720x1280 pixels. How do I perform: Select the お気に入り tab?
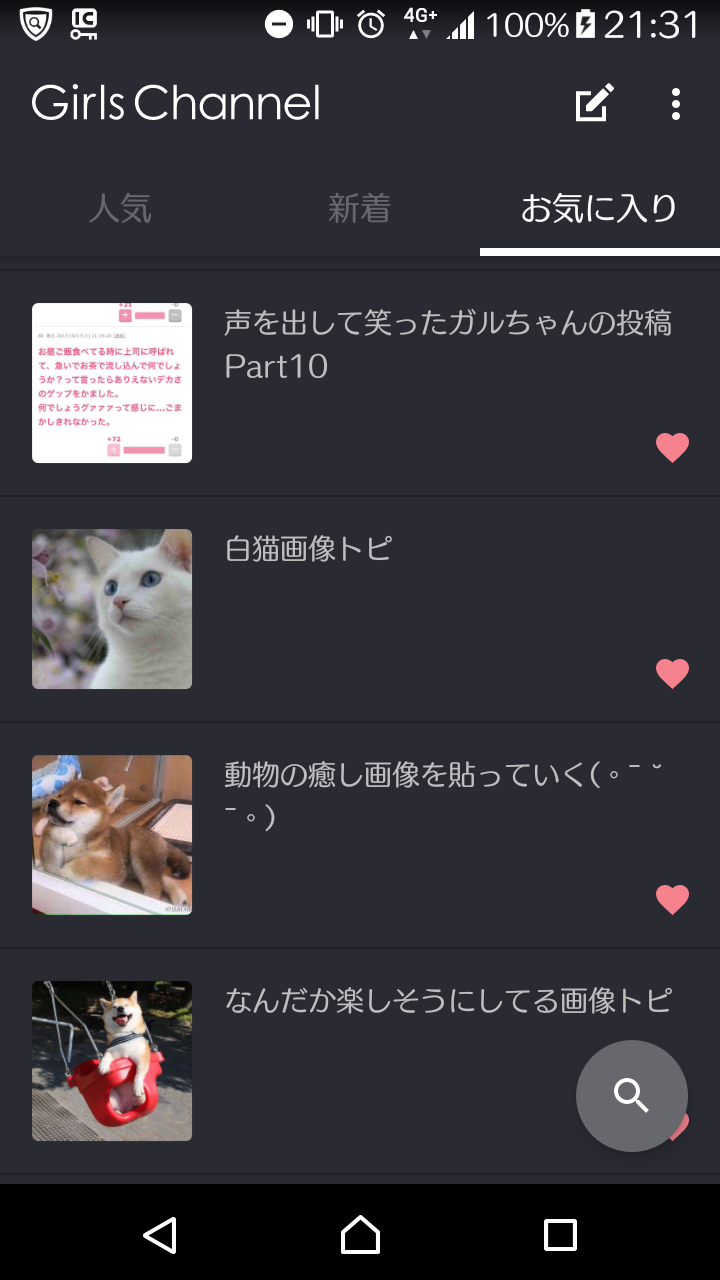point(600,208)
